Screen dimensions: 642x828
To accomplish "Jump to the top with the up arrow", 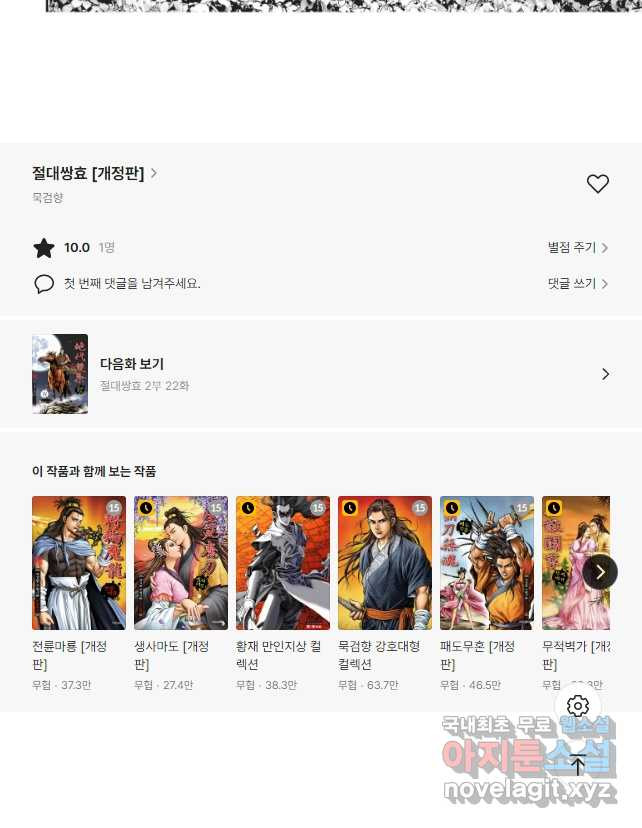I will [578, 765].
